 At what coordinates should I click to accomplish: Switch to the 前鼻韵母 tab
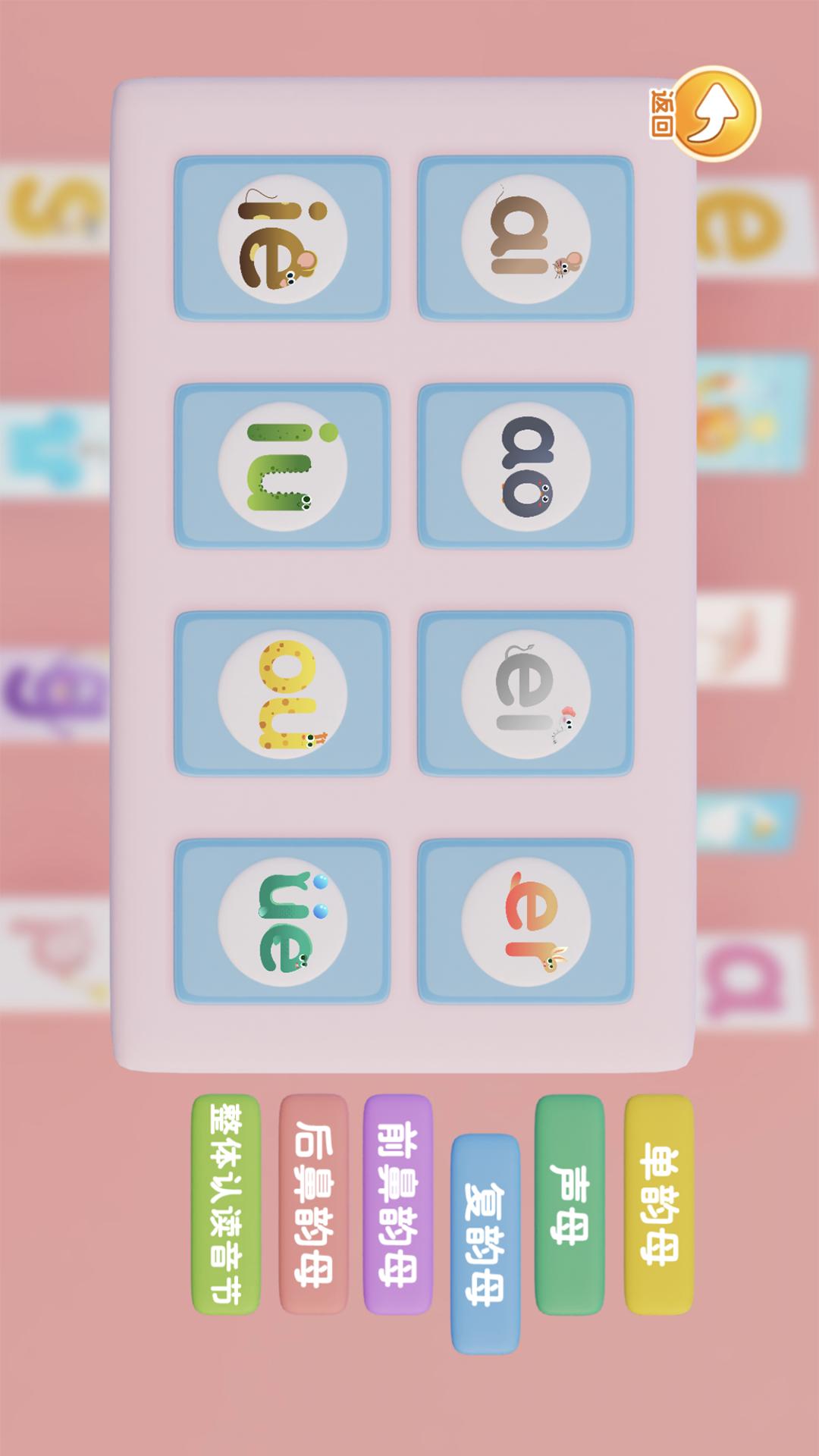(x=397, y=1204)
